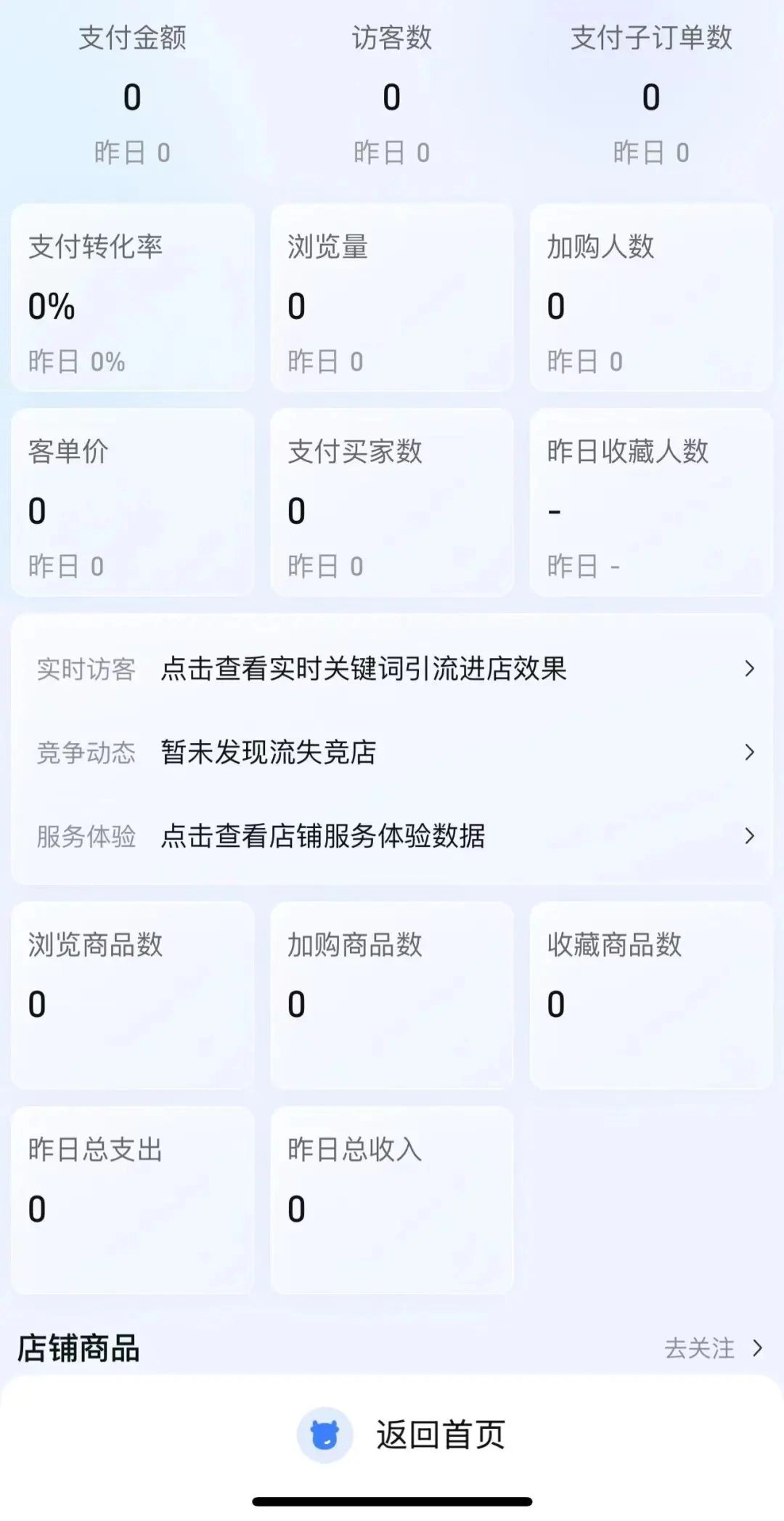The image size is (784, 1521).
Task: Check the 支付买家数 card
Action: [392, 503]
